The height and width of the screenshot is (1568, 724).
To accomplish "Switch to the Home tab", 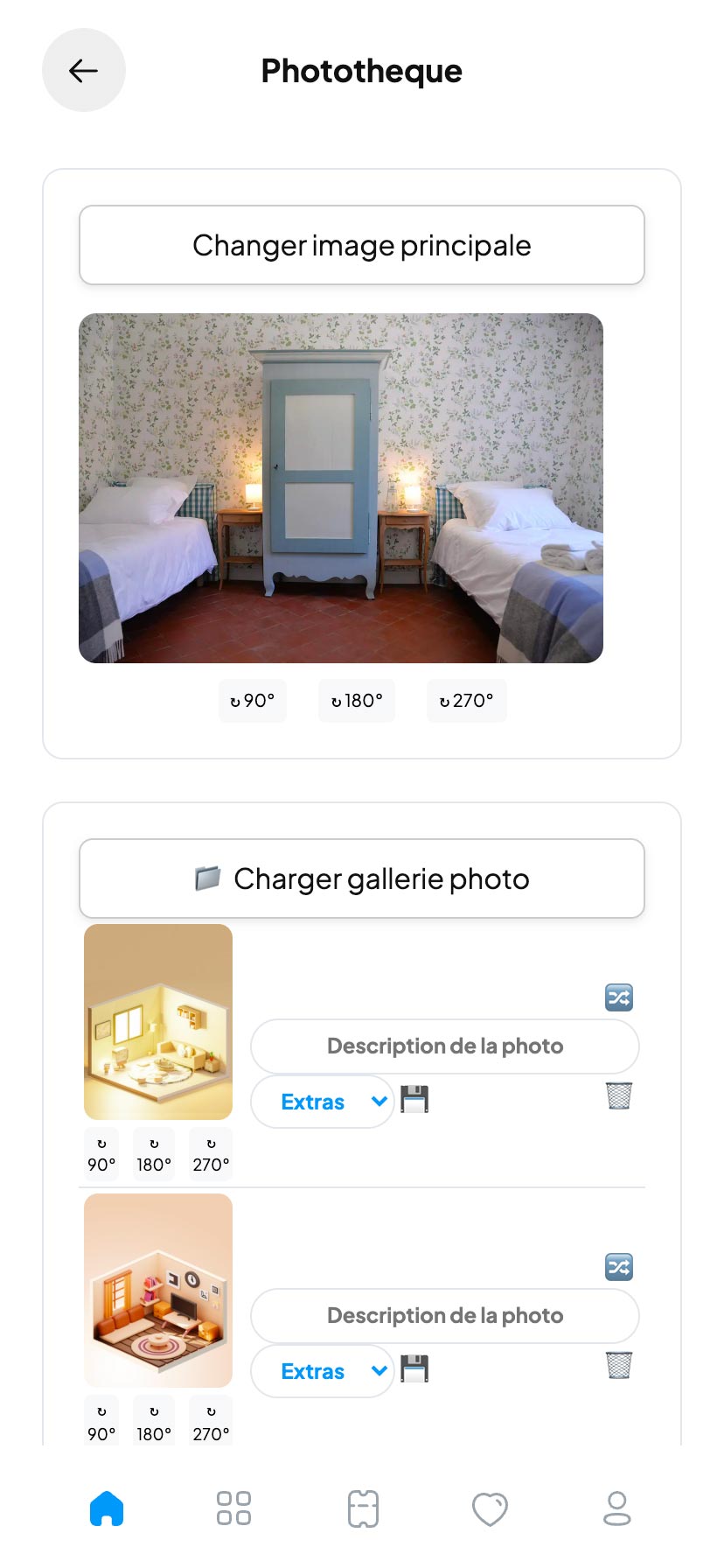I will coord(107,1508).
